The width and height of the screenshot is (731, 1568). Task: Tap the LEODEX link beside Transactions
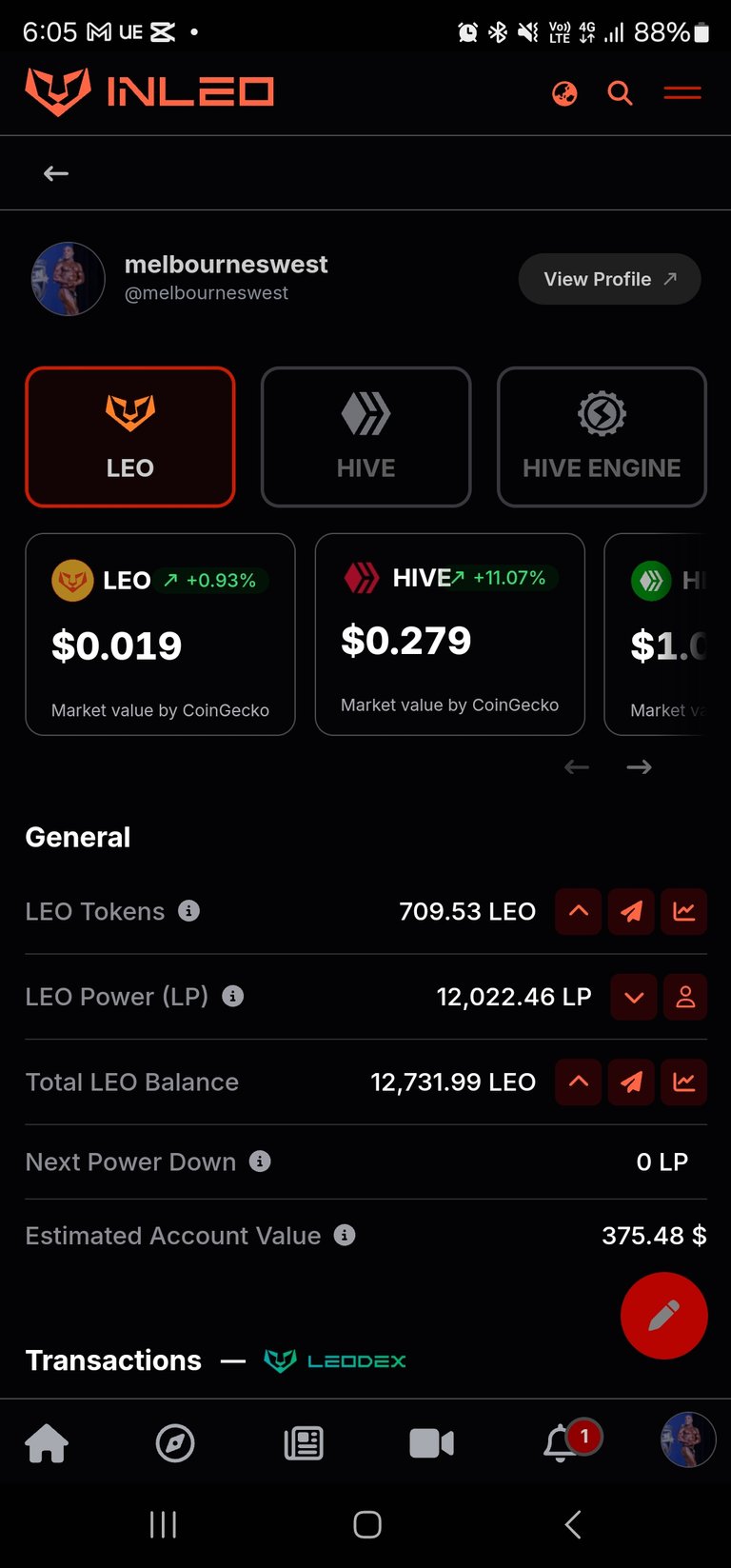pos(334,1360)
